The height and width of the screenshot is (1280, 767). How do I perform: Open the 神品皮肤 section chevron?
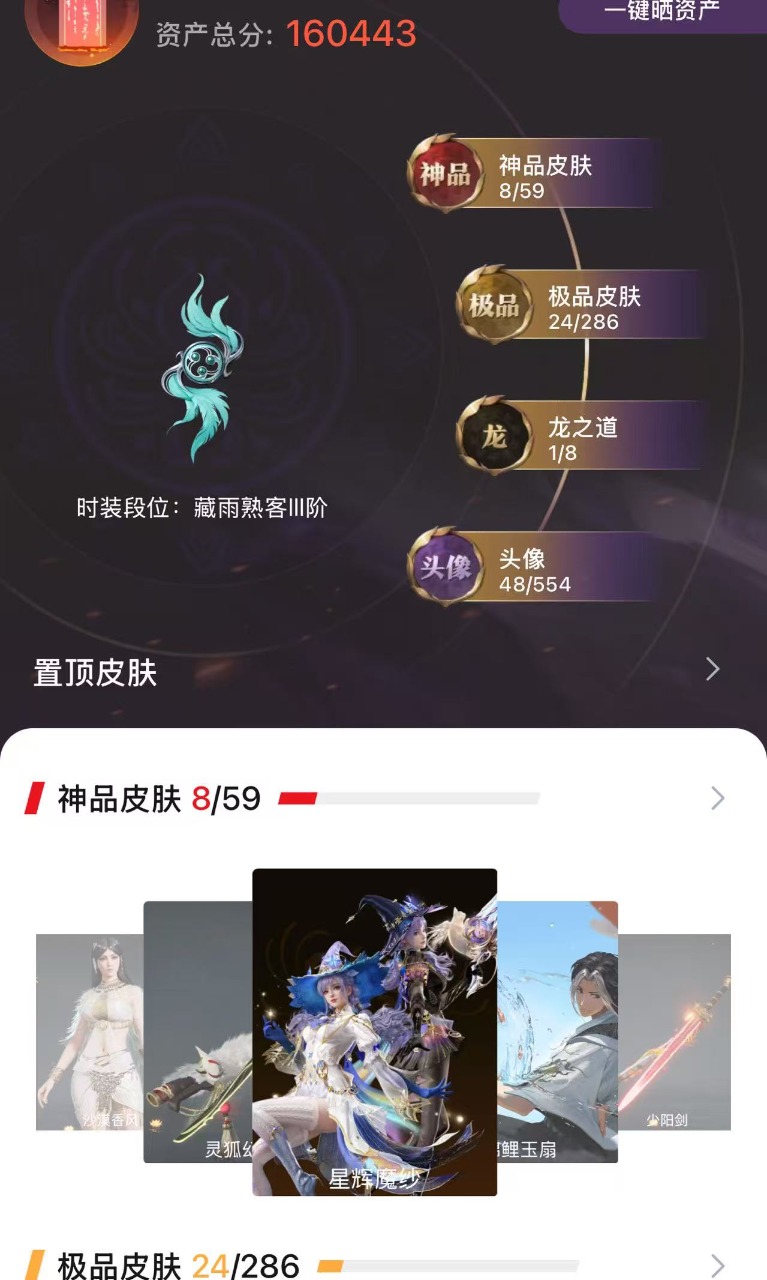point(717,798)
